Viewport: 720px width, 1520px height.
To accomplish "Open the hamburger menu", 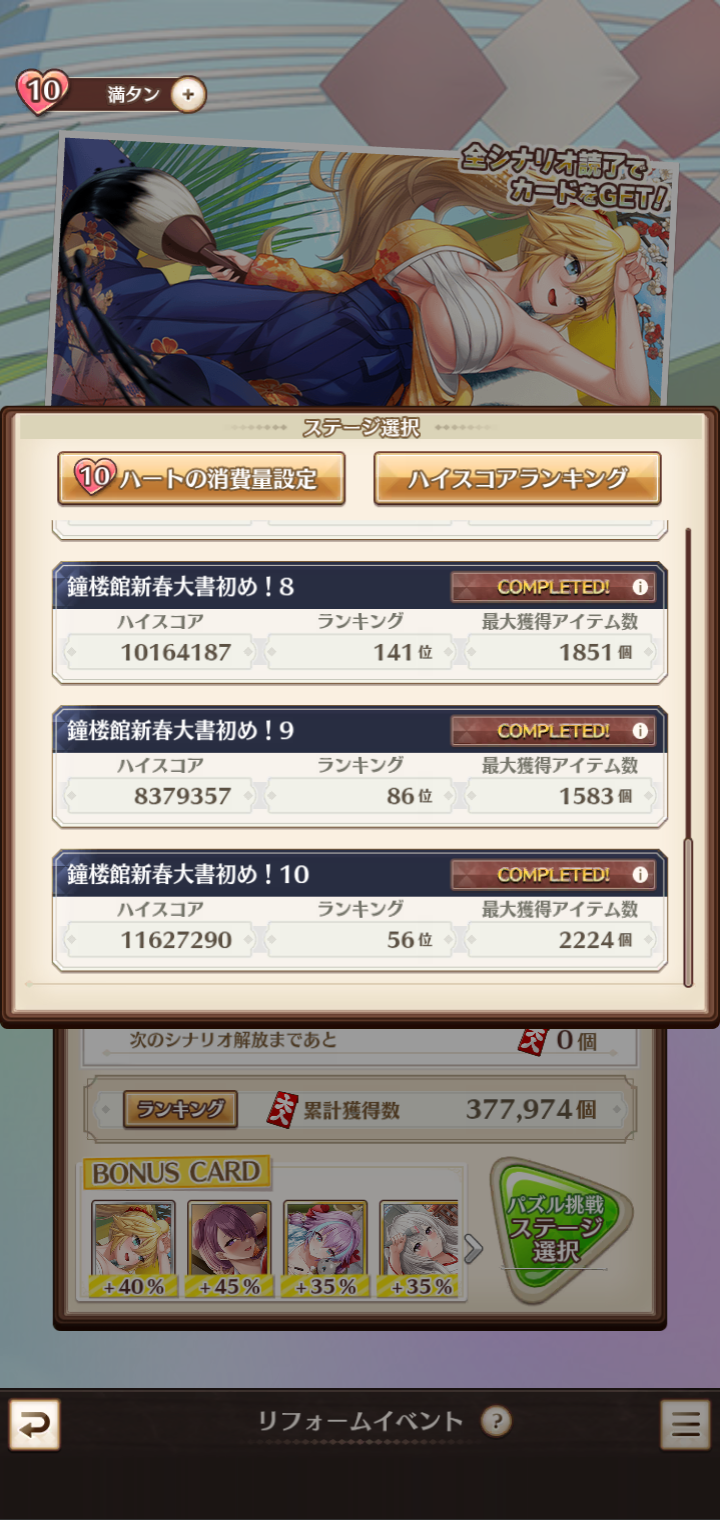I will [685, 1424].
